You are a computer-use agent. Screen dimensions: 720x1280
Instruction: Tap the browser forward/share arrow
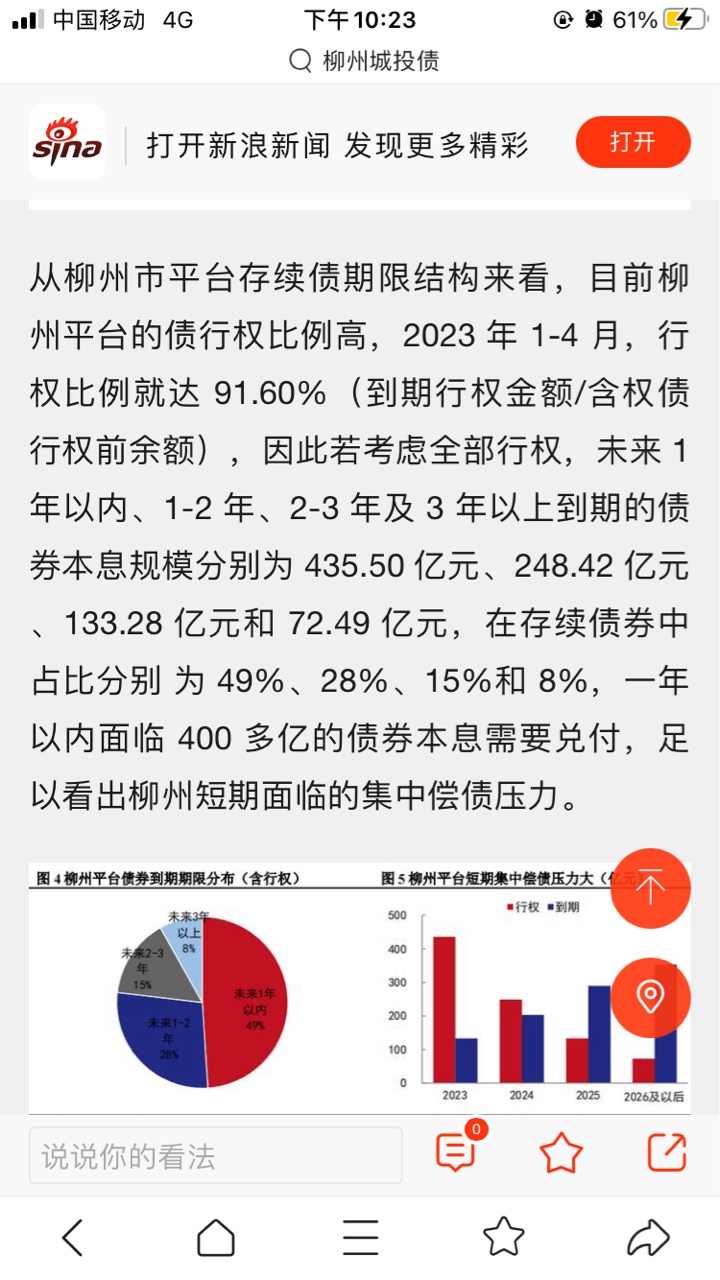pos(648,1238)
